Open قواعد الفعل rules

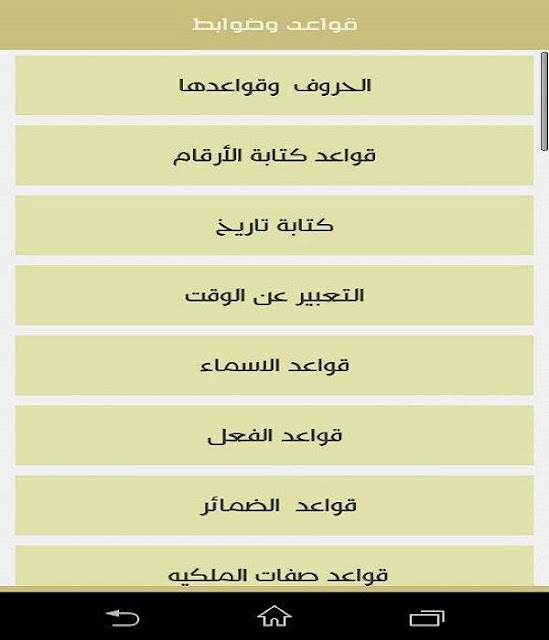[x=274, y=435]
